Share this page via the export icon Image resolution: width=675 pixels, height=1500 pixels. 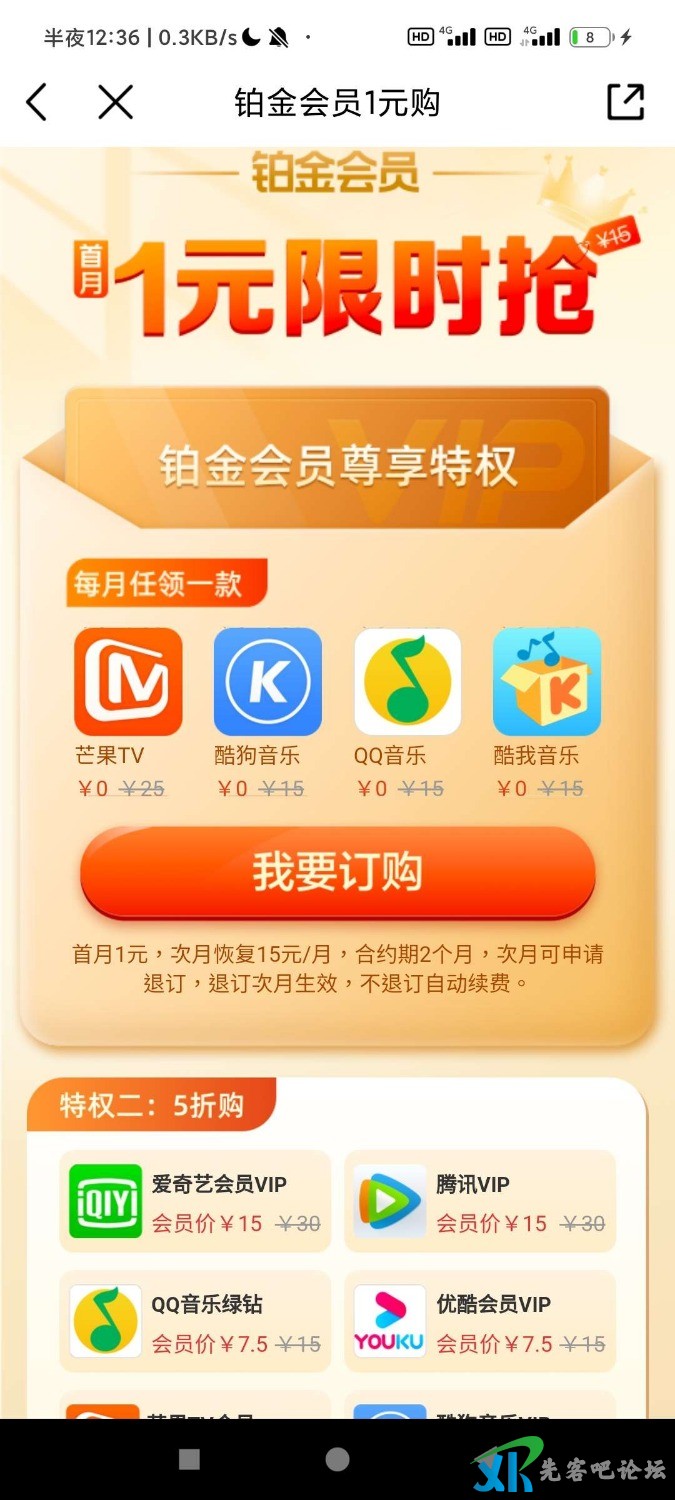pos(626,102)
